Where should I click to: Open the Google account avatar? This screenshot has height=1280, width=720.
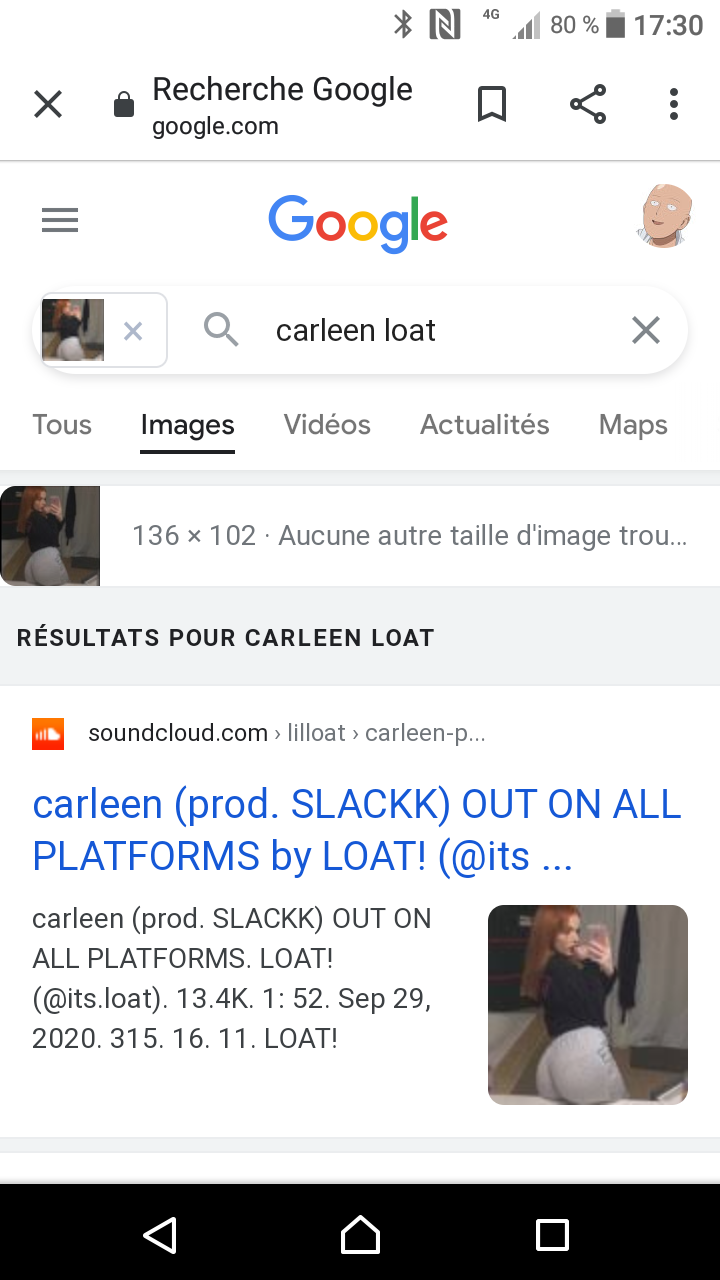664,215
